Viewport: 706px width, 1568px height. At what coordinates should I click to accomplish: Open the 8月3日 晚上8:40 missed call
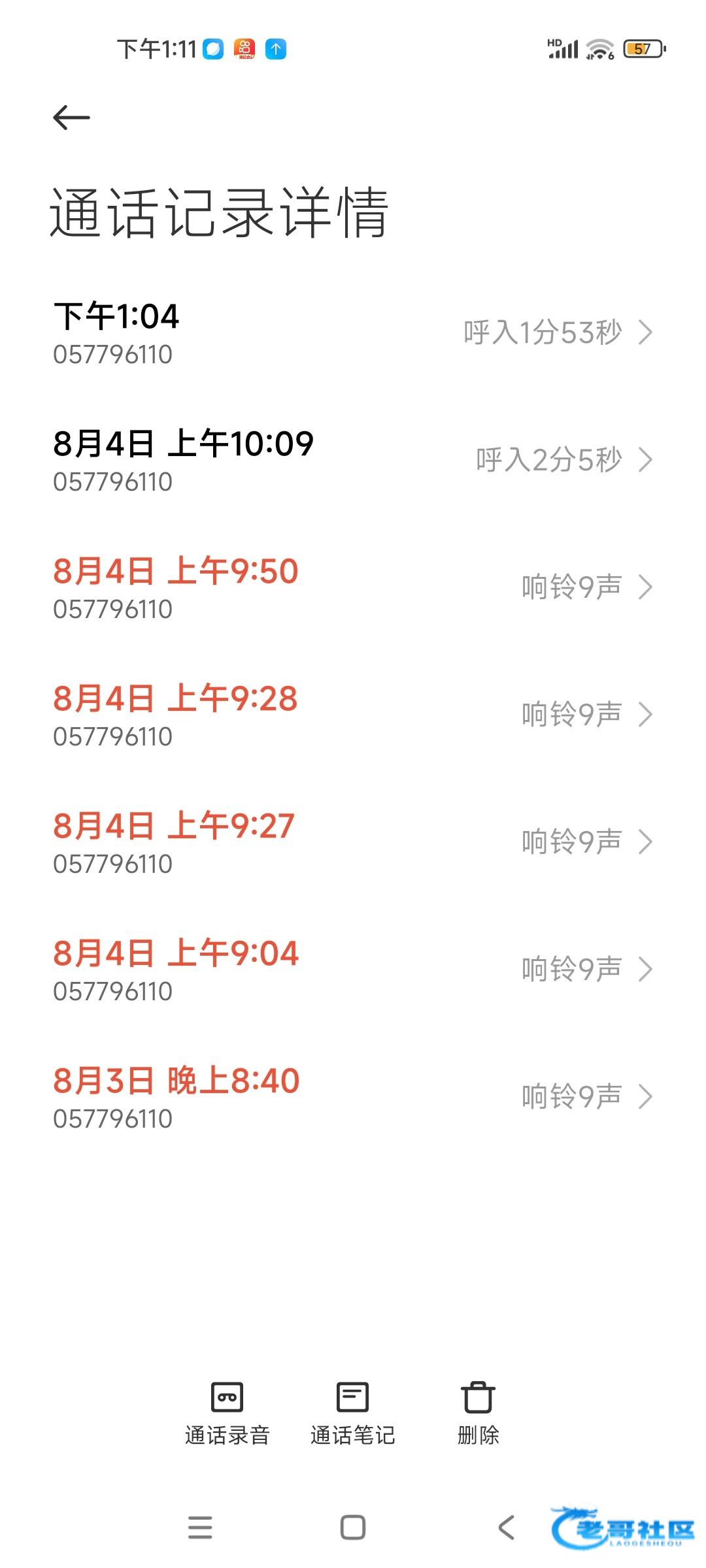click(353, 1098)
